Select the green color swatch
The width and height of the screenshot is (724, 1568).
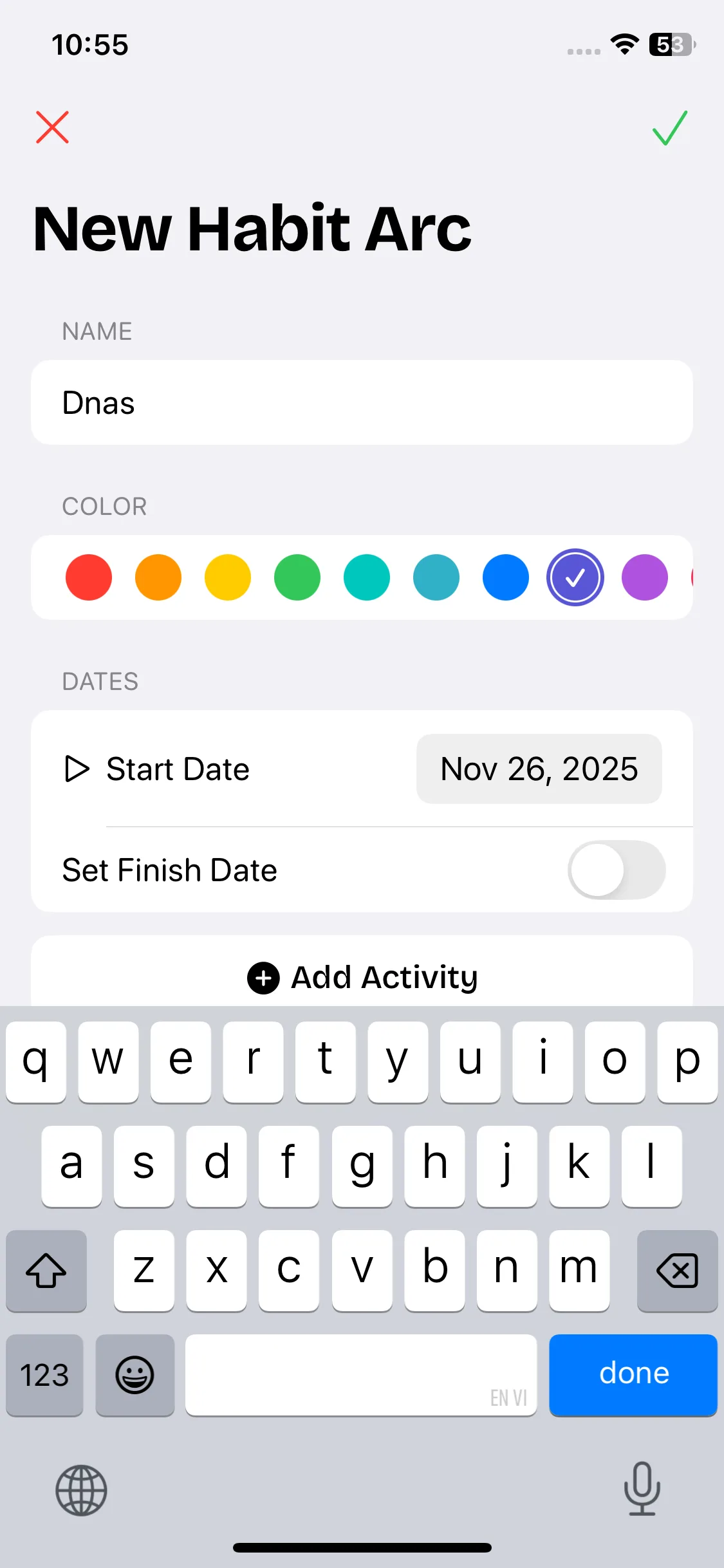coord(297,577)
